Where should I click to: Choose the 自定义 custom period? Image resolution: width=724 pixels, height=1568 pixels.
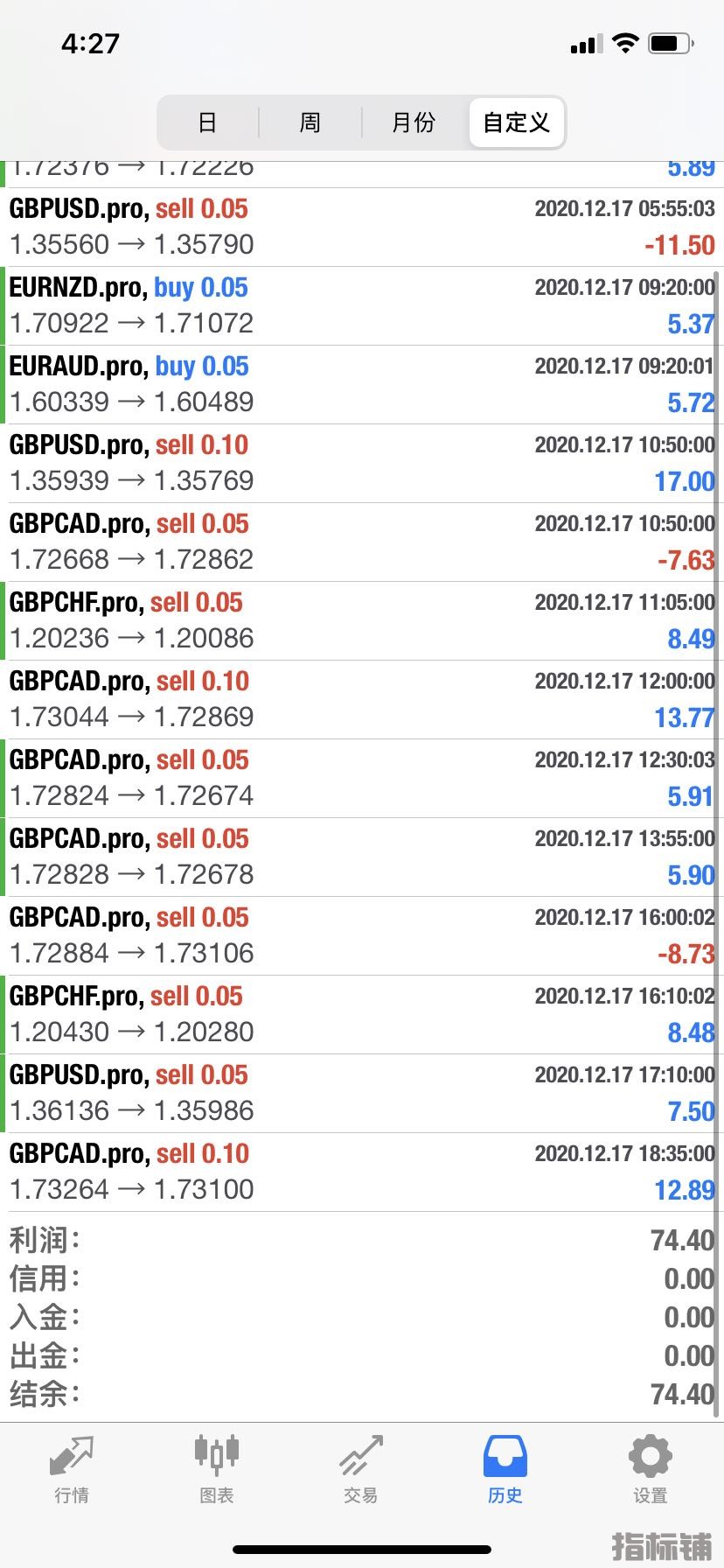pyautogui.click(x=517, y=122)
